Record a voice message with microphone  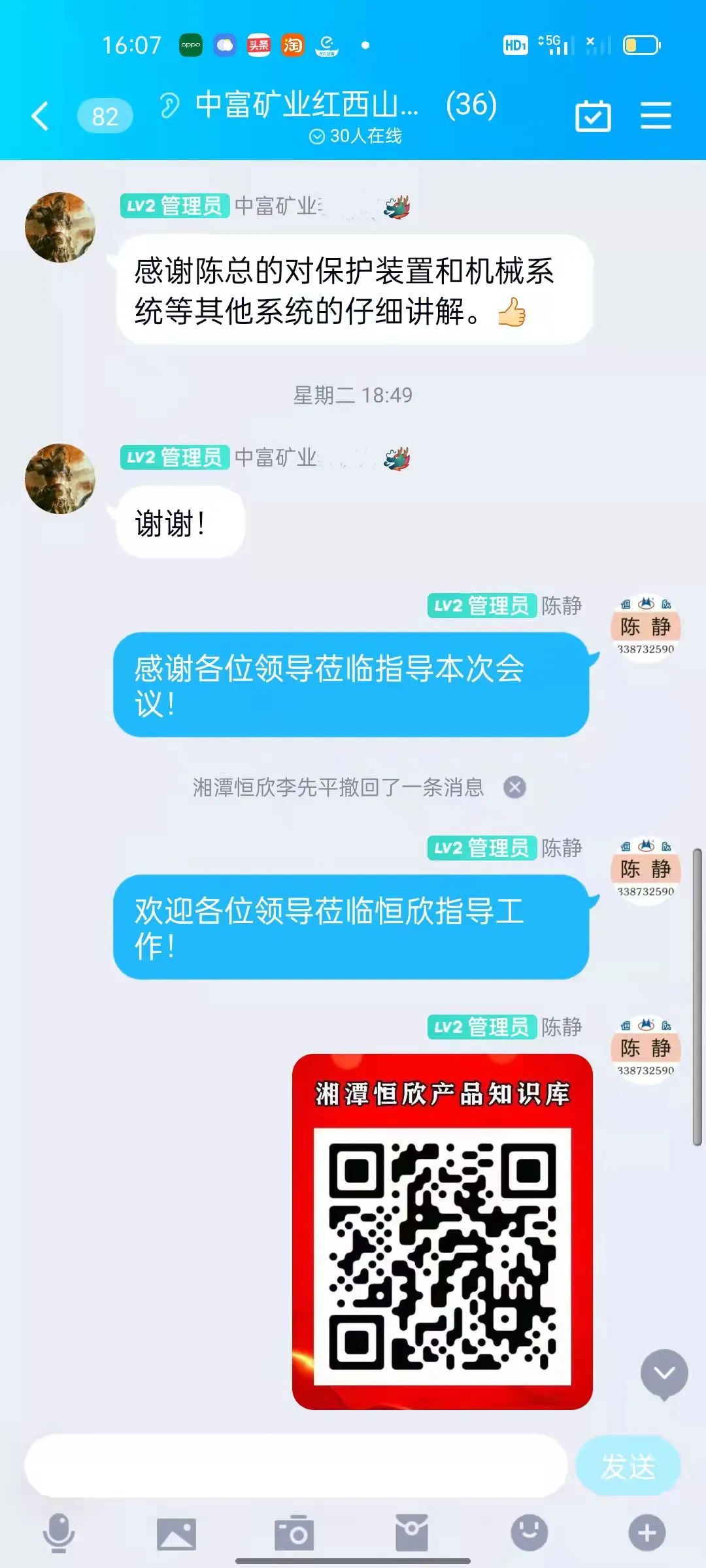point(59,1533)
